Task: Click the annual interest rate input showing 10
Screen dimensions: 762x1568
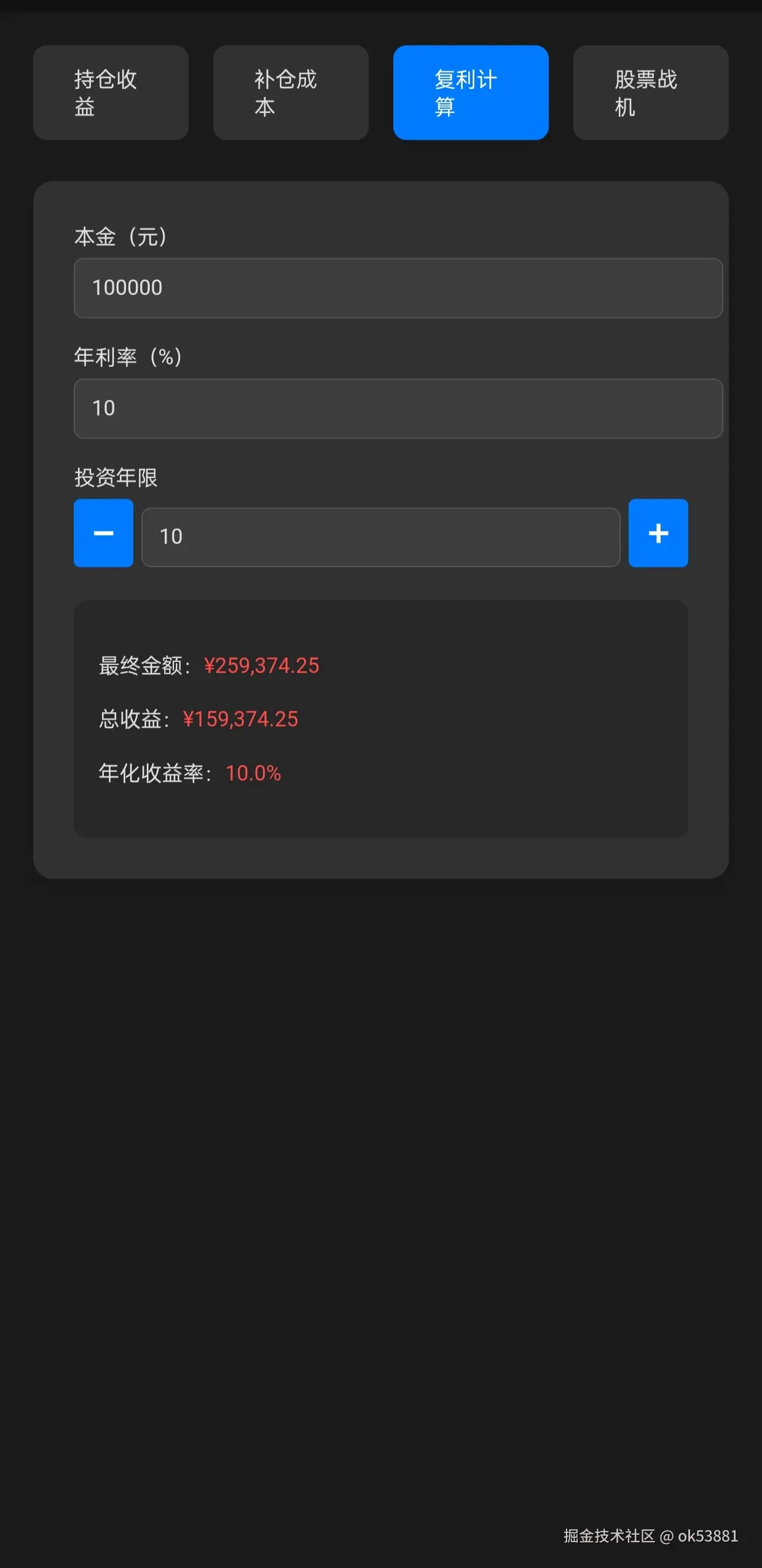Action: point(398,408)
